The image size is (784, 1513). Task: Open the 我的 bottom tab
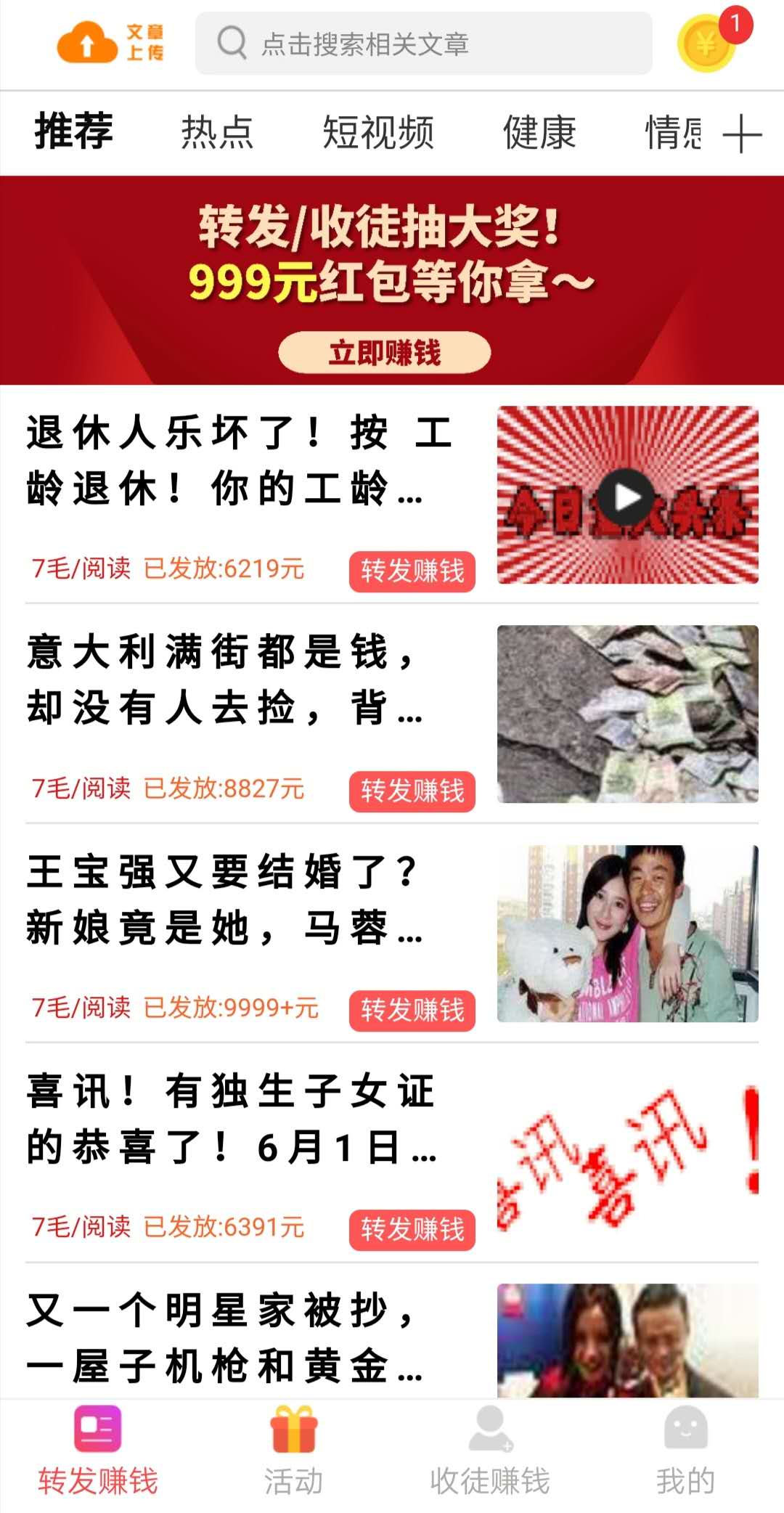click(x=685, y=1454)
